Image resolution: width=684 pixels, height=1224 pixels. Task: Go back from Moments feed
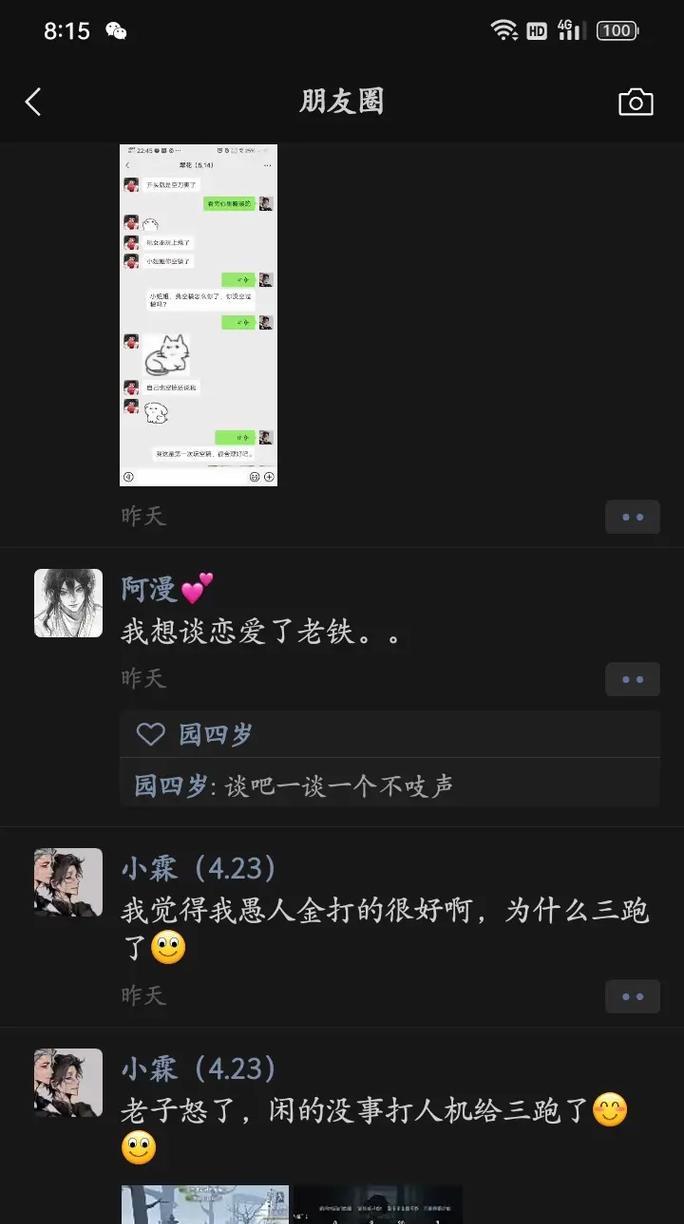pyautogui.click(x=33, y=102)
